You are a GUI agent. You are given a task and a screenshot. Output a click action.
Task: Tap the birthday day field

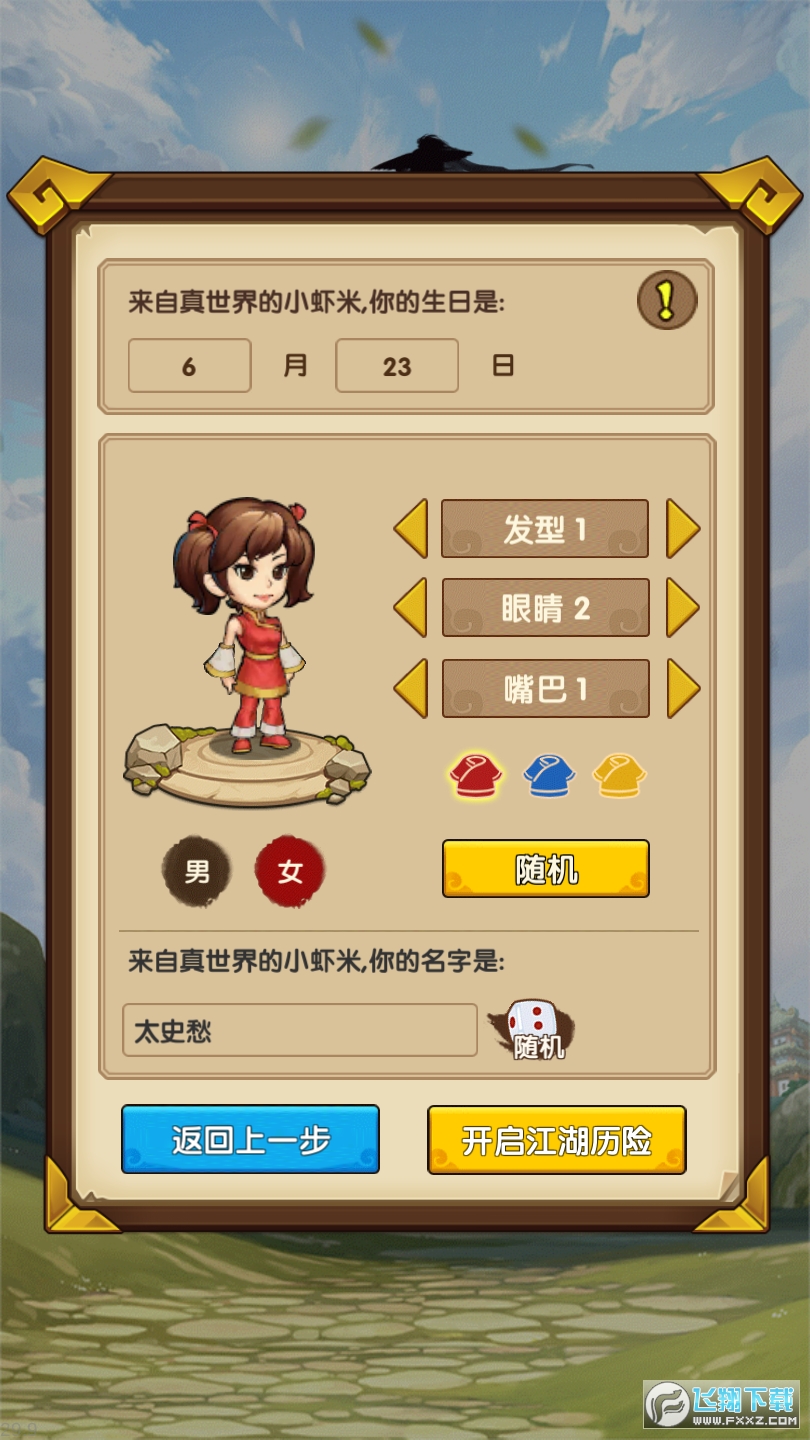(397, 366)
